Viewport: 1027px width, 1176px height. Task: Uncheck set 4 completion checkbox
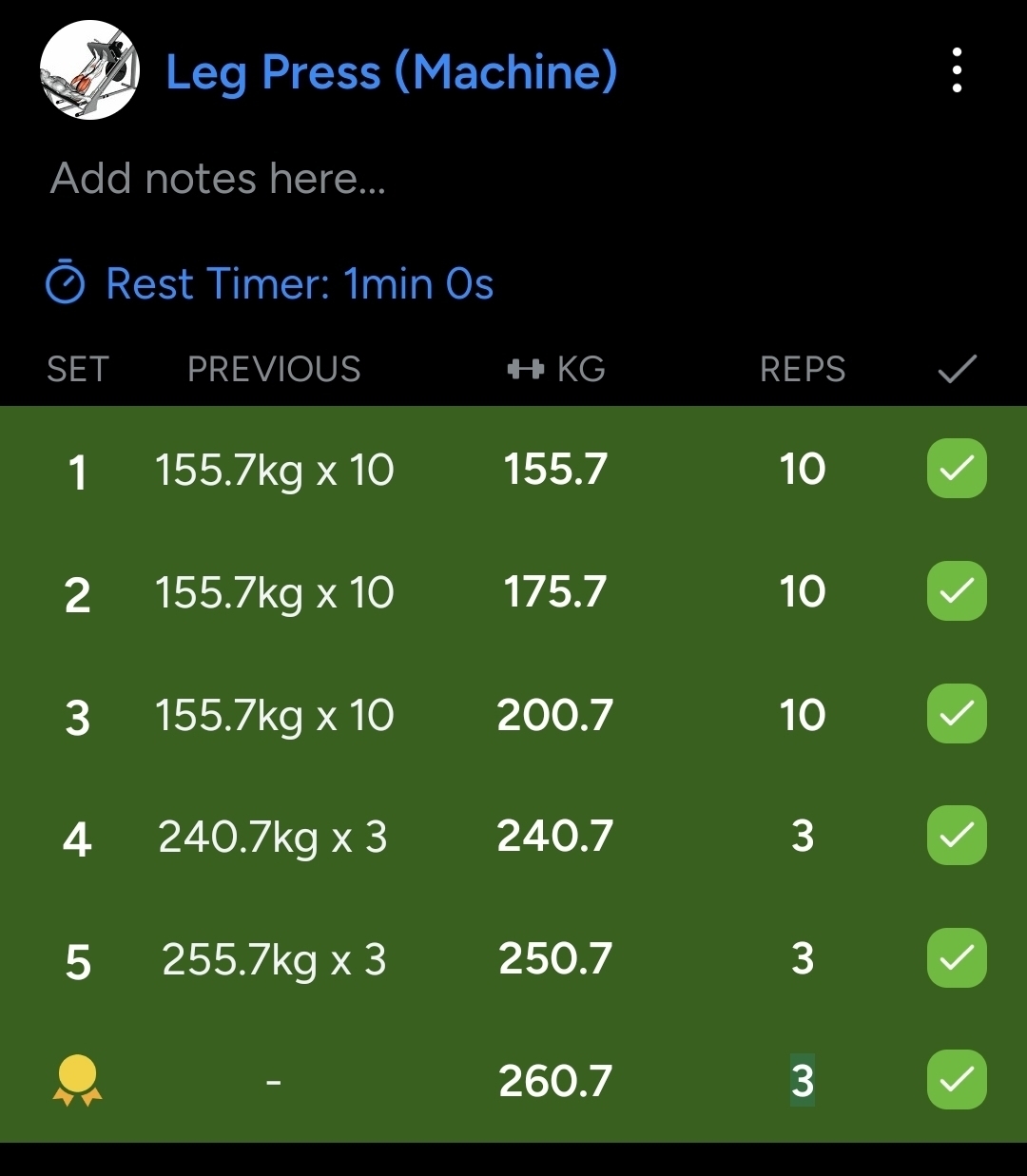(x=957, y=836)
